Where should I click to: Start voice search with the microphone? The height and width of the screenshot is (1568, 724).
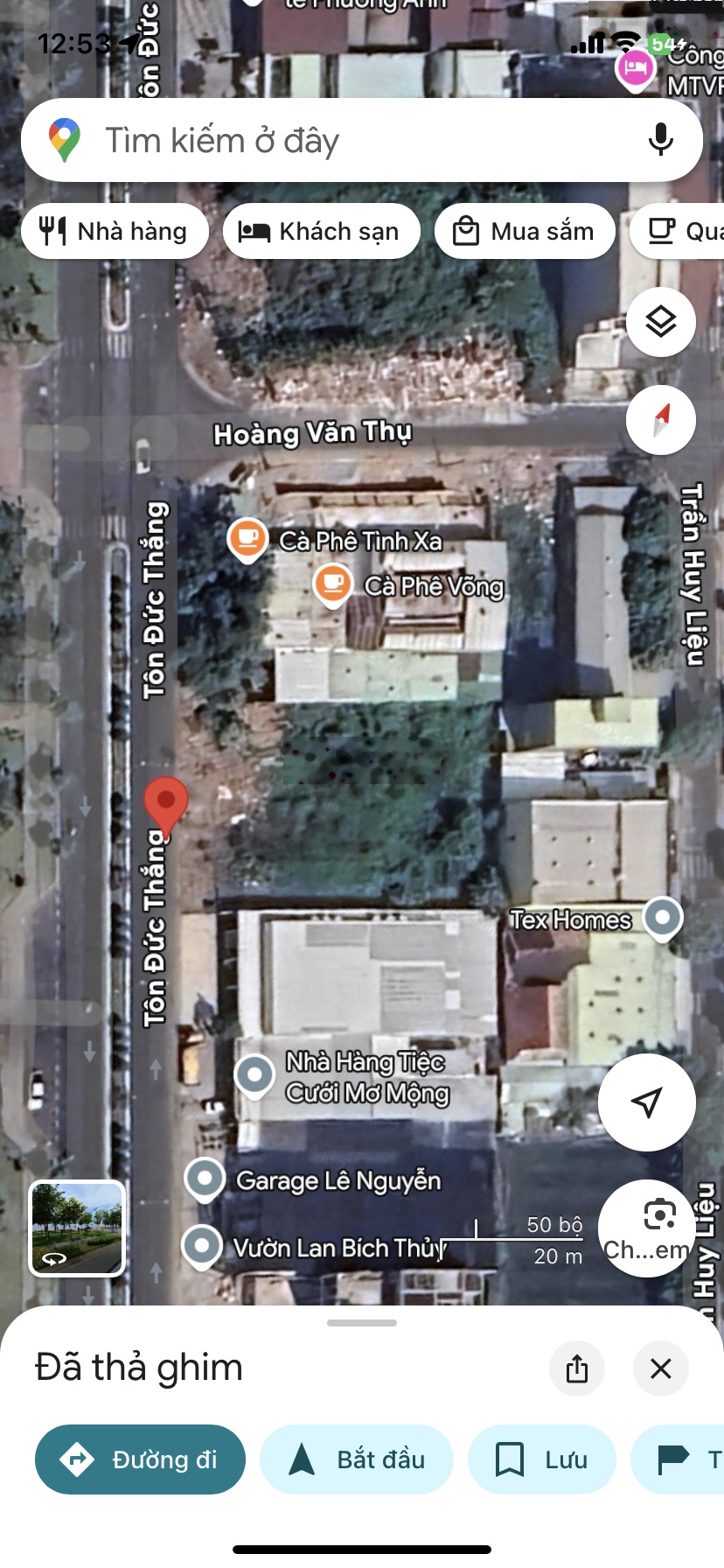click(660, 140)
